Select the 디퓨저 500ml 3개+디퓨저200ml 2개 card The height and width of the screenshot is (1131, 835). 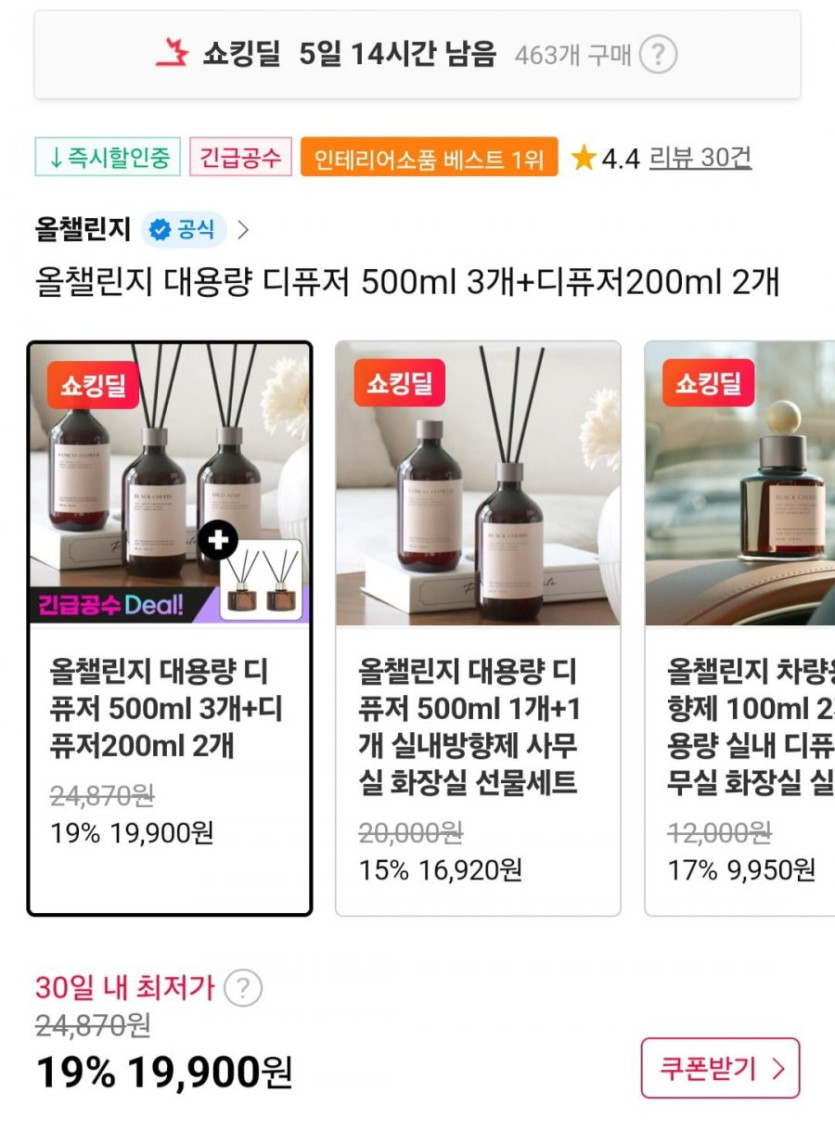169,628
